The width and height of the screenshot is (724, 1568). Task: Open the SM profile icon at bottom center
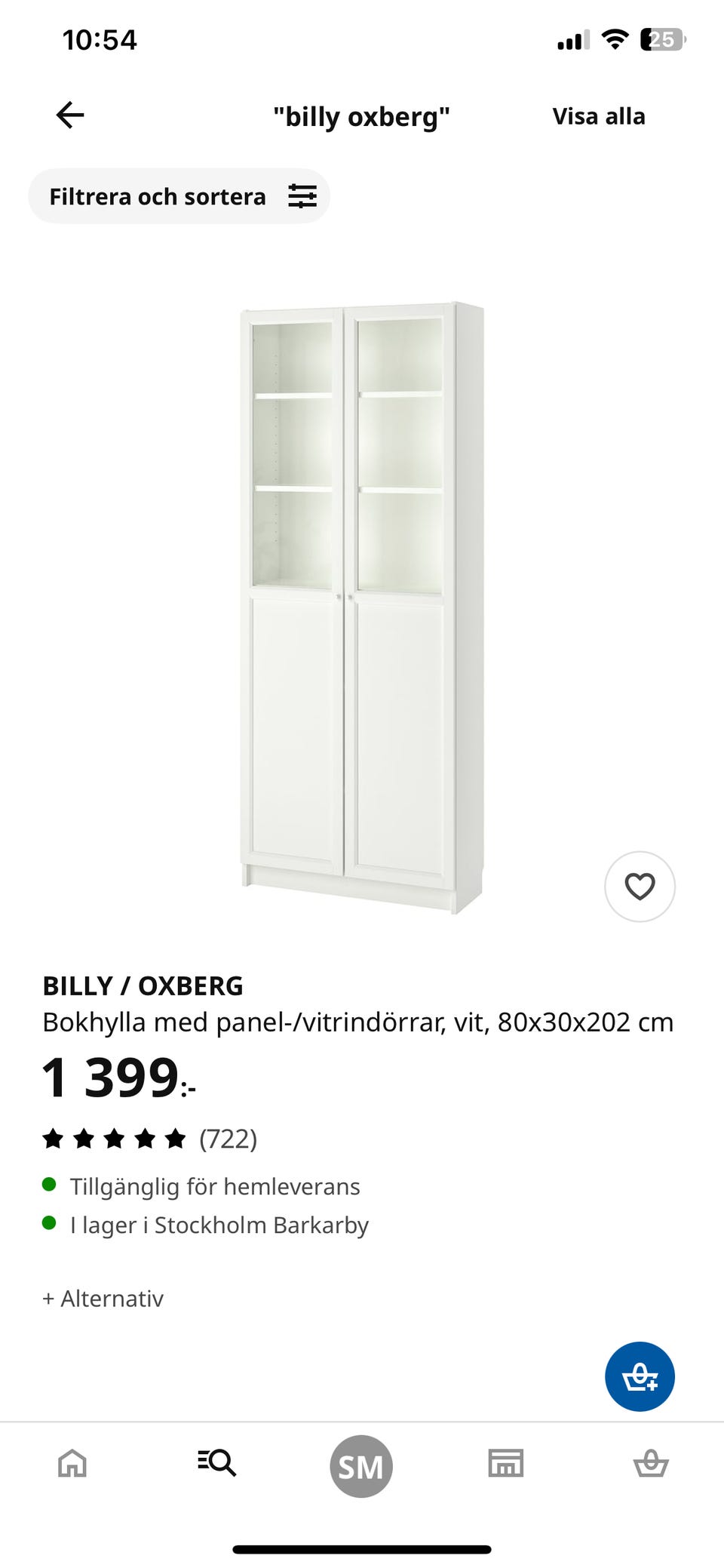point(361,1464)
